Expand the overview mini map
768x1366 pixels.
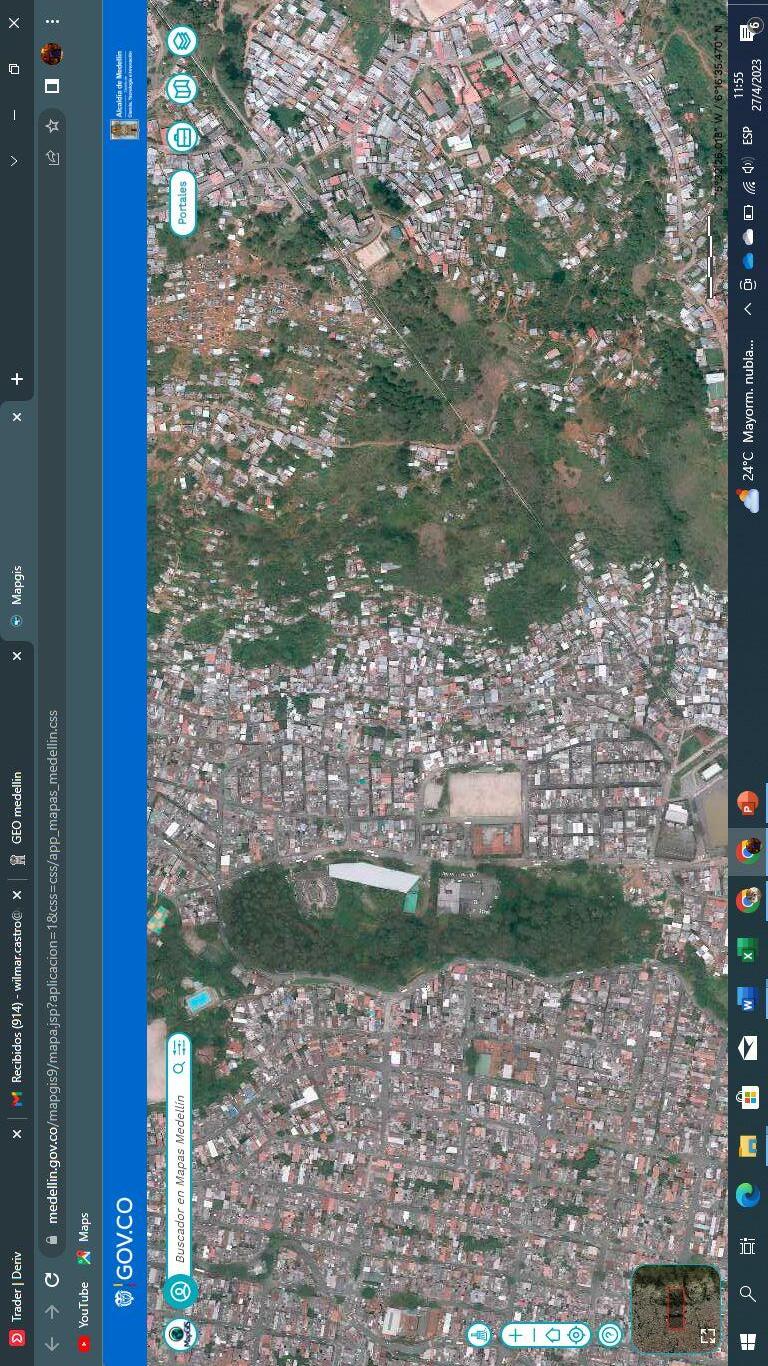click(708, 1336)
